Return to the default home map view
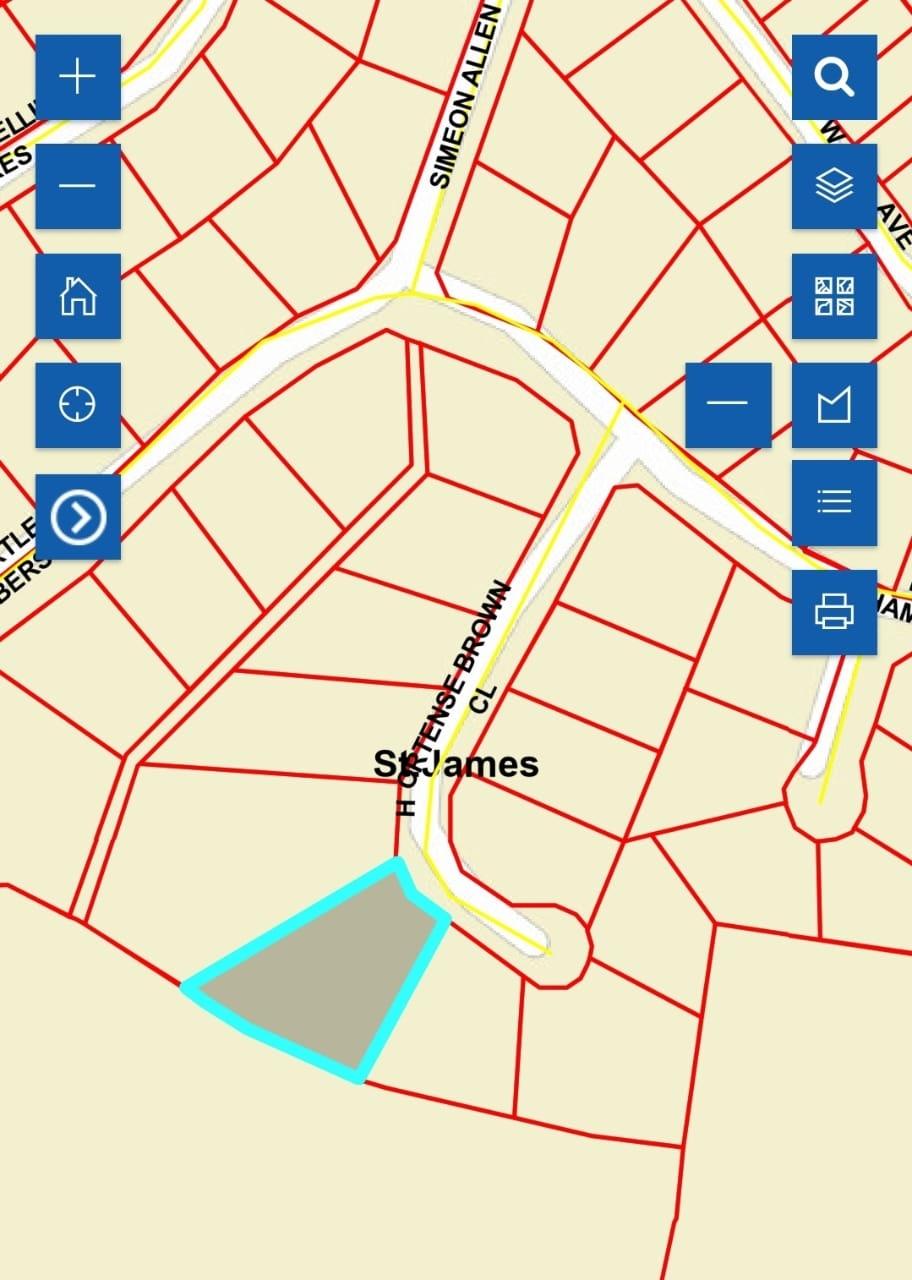 (x=78, y=296)
